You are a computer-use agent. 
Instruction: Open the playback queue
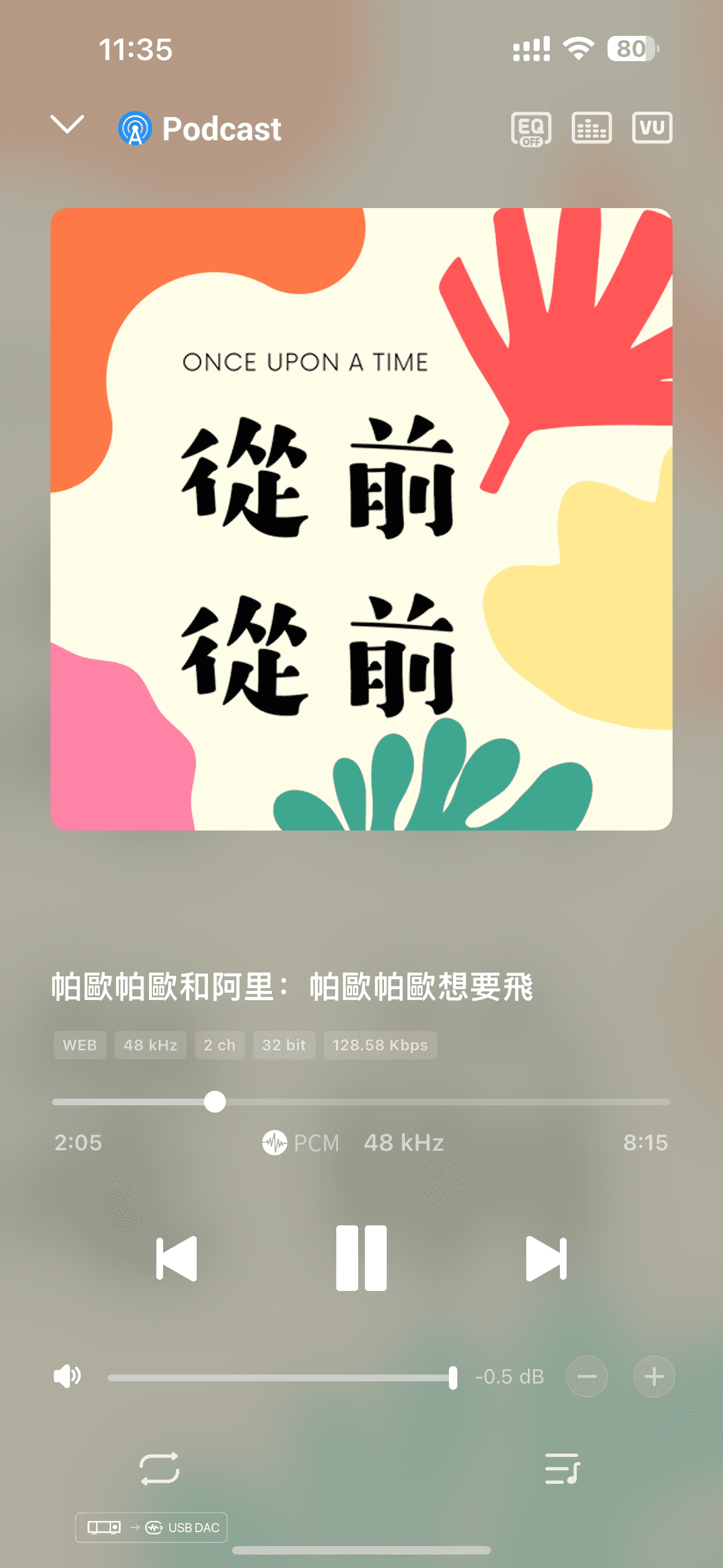click(562, 1469)
